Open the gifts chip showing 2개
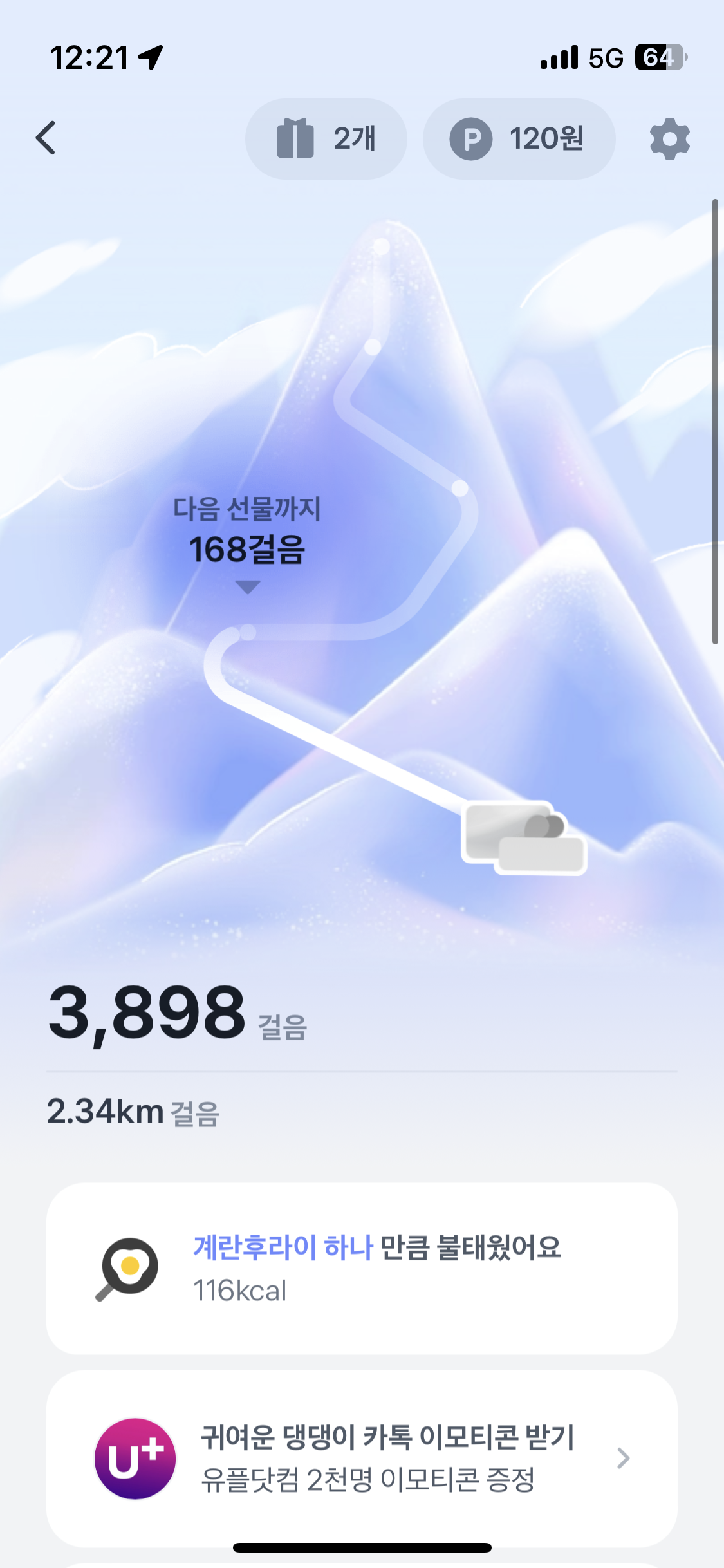Viewport: 724px width, 1568px height. click(326, 138)
